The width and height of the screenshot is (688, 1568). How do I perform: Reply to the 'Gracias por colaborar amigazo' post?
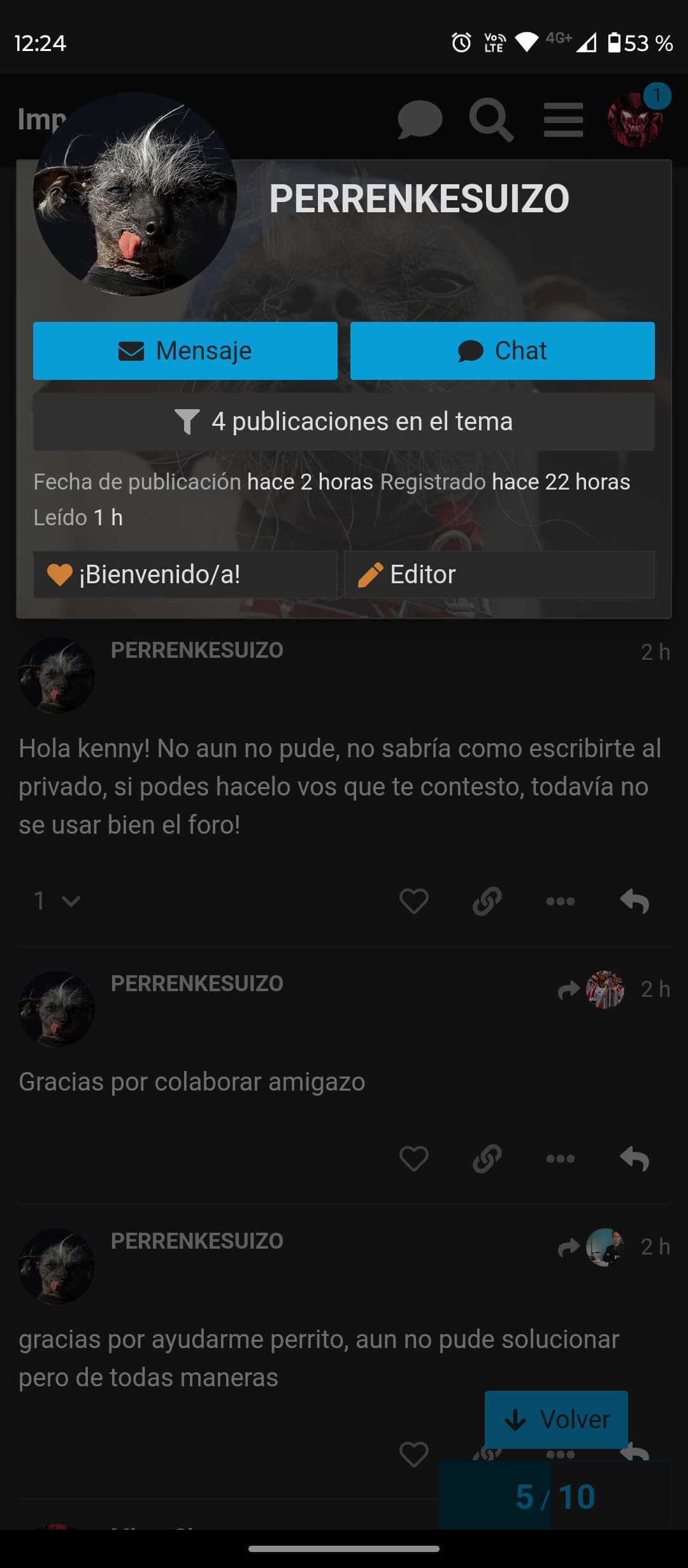[x=634, y=1159]
